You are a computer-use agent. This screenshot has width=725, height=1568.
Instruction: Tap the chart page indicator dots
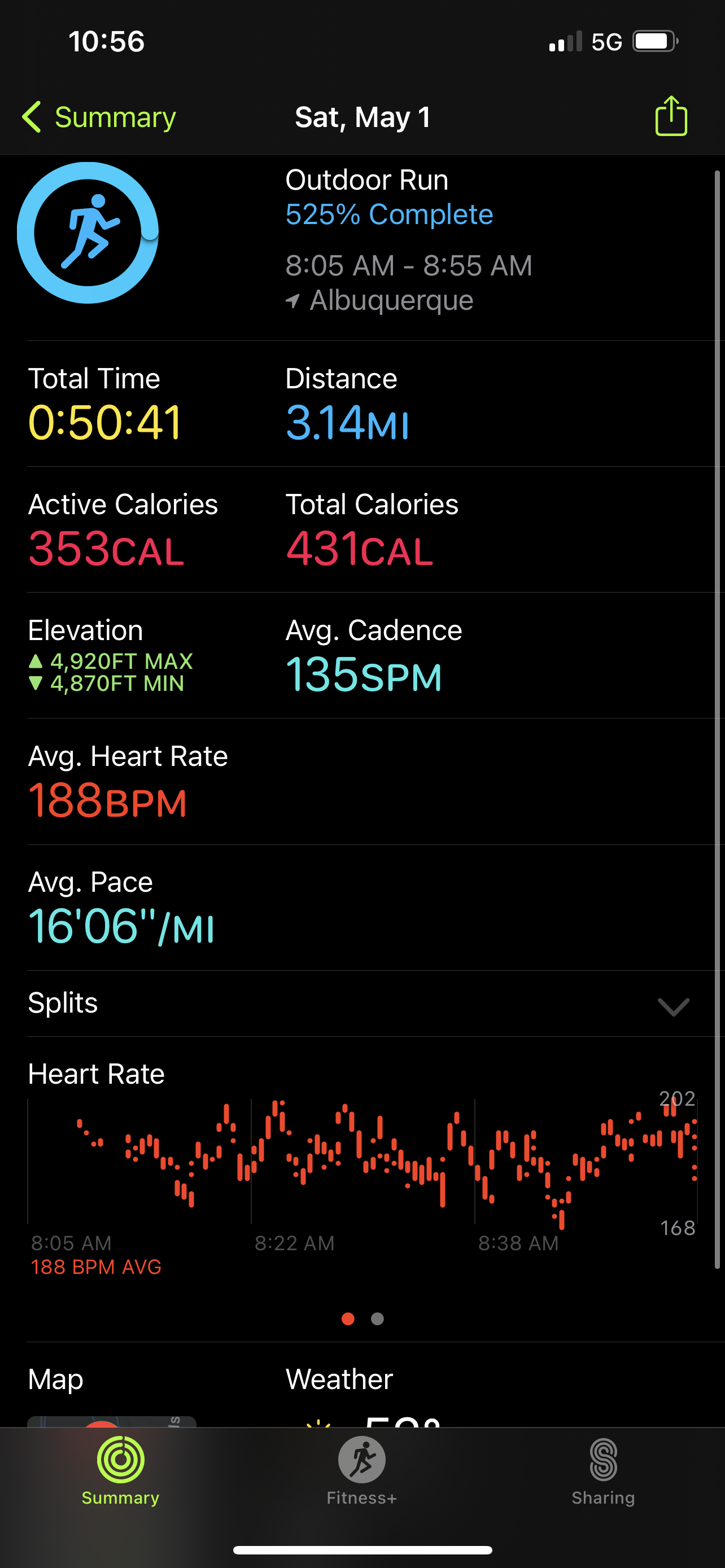coord(362,1319)
